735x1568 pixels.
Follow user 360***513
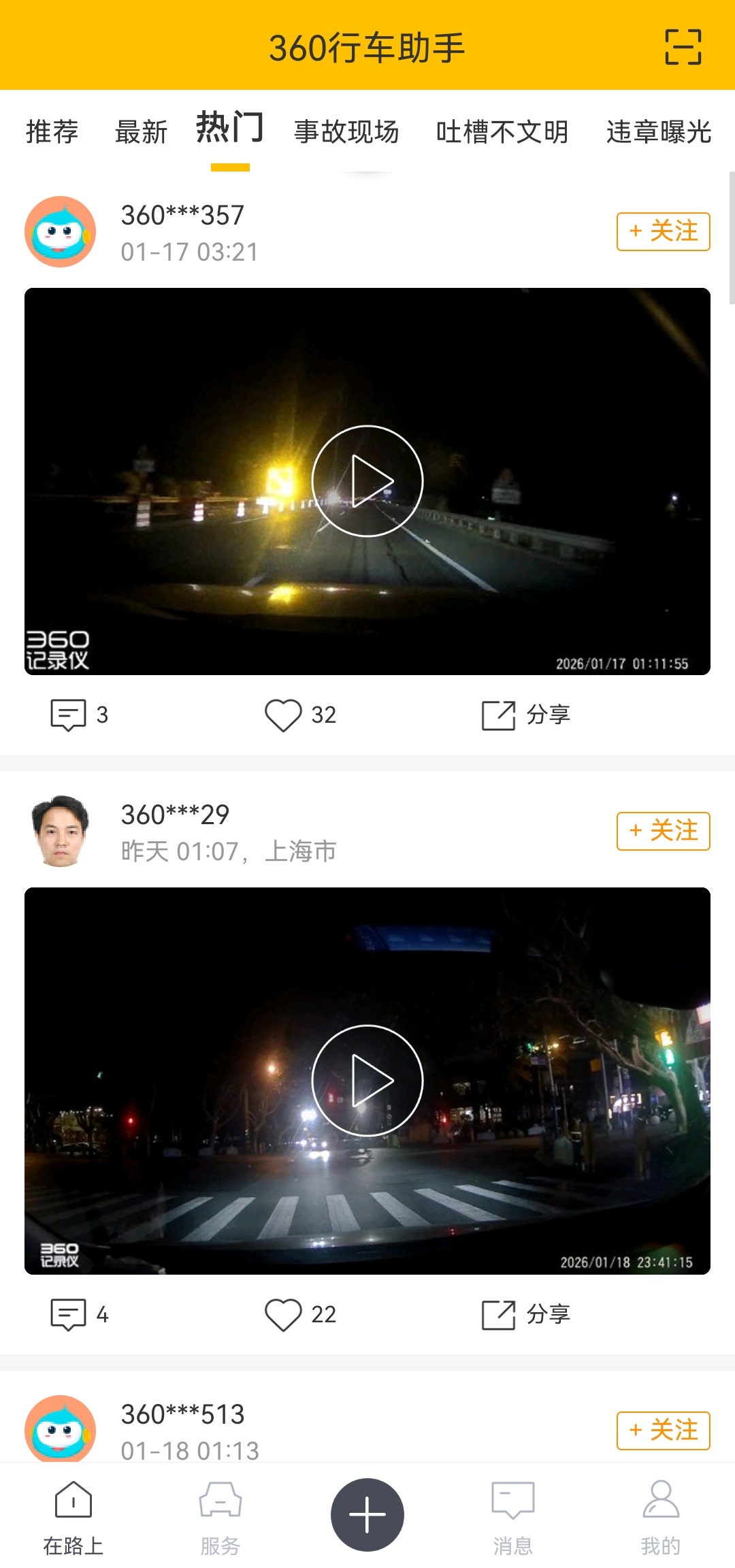pos(663,1431)
